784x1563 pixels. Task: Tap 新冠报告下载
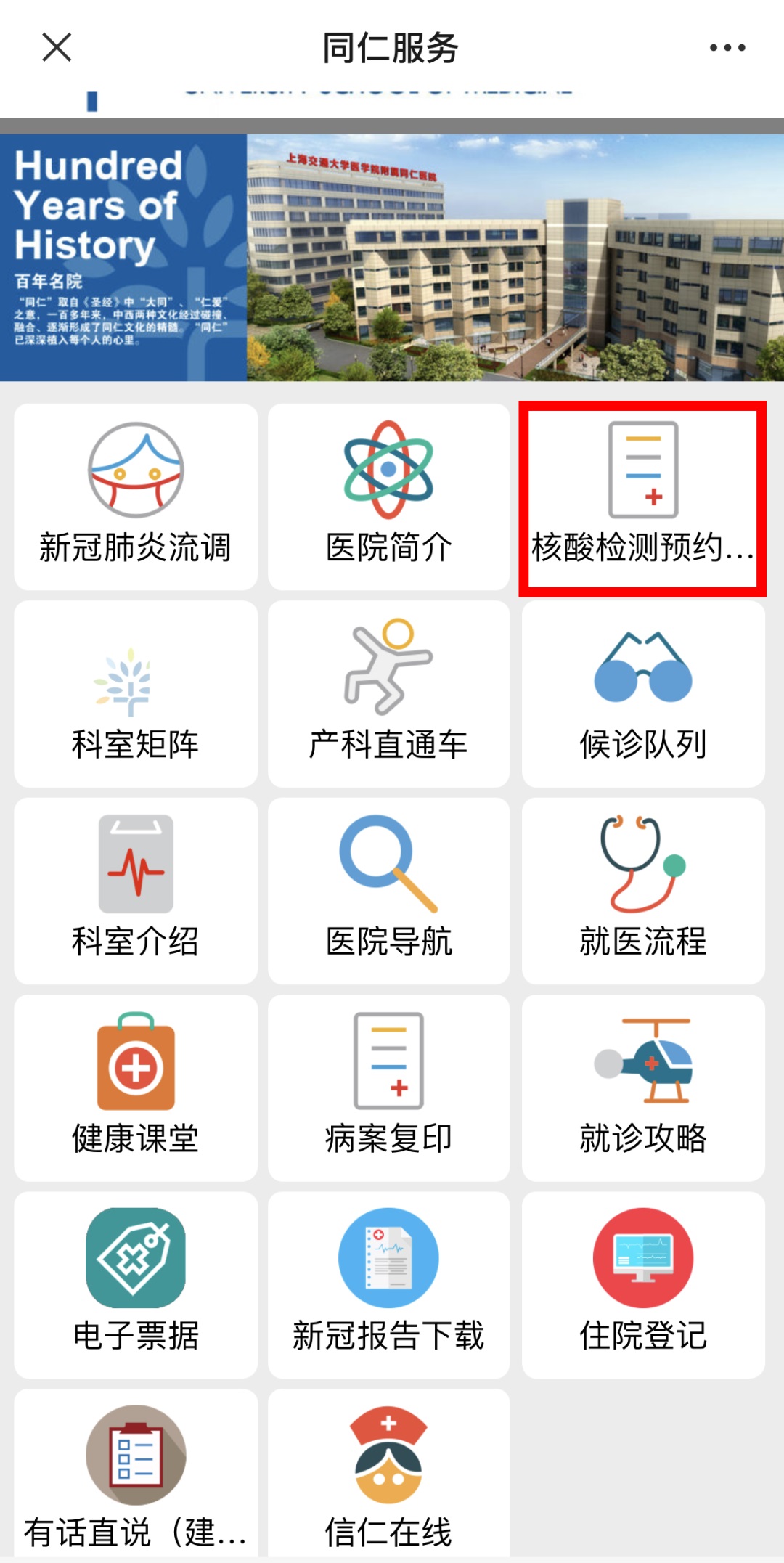click(x=388, y=1285)
